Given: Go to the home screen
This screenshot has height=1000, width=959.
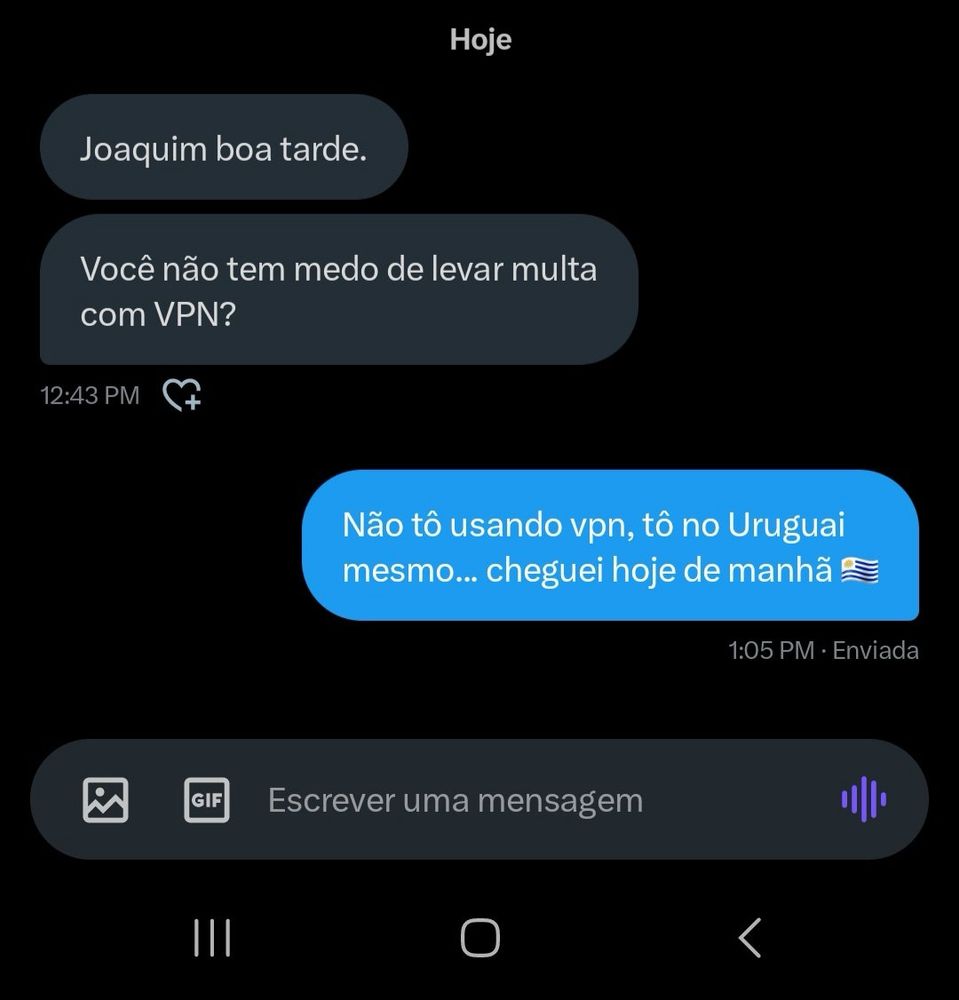Looking at the screenshot, I should (480, 938).
